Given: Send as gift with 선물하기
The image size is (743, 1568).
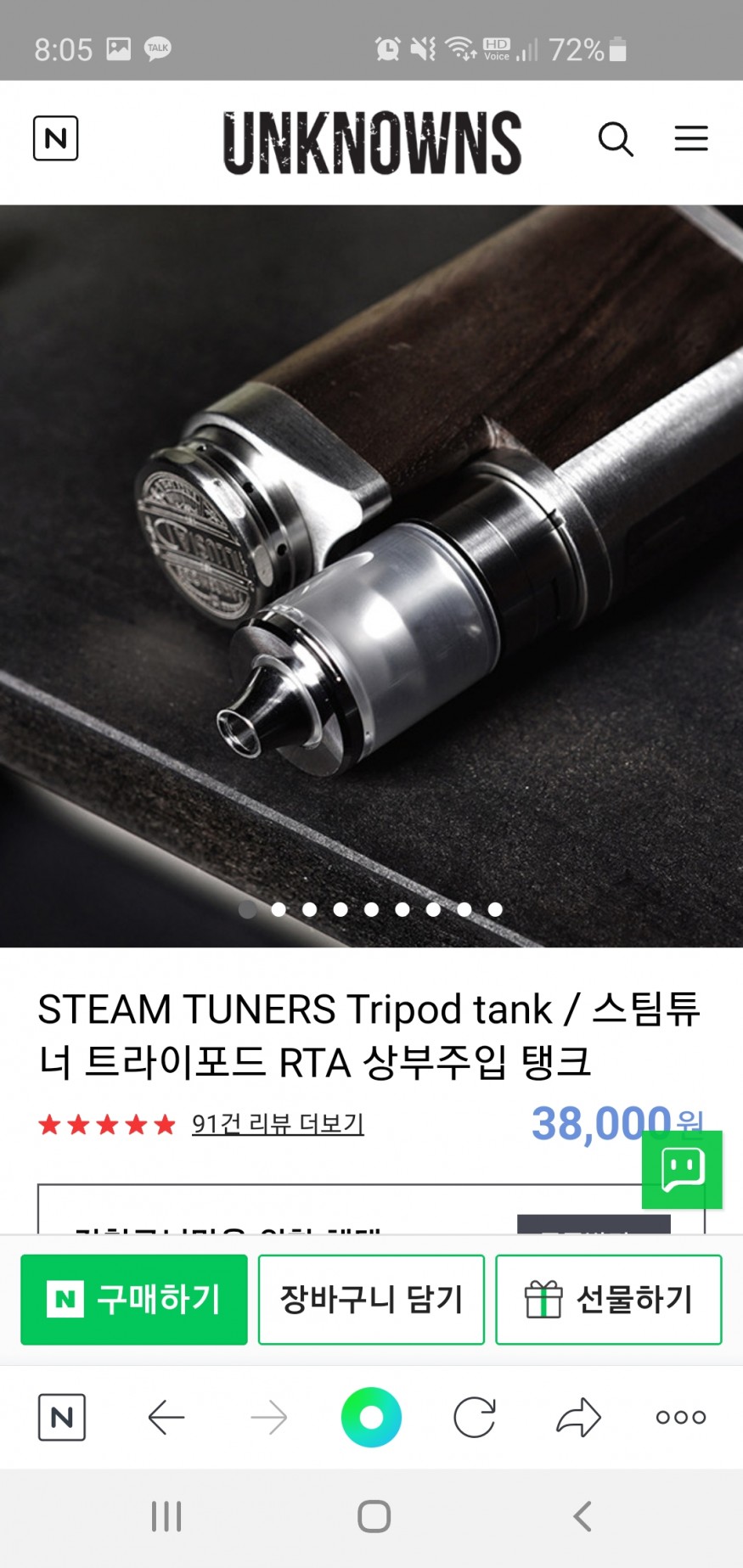Looking at the screenshot, I should [x=608, y=1299].
